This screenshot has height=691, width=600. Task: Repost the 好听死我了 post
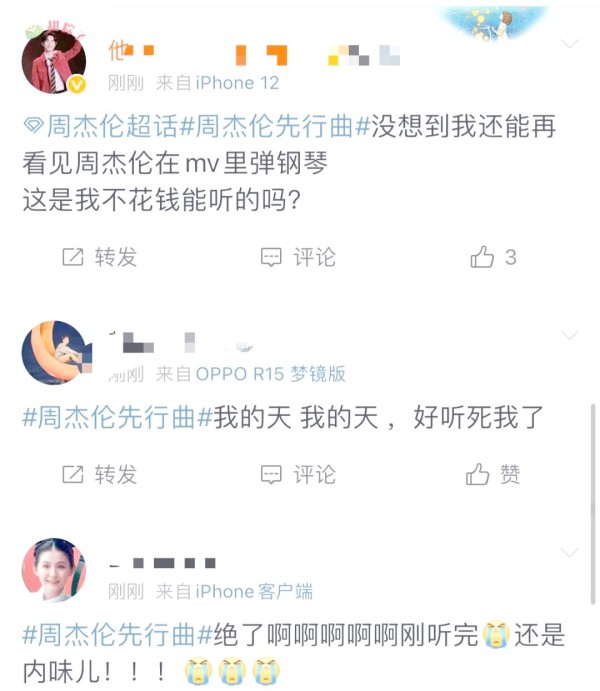pos(99,474)
